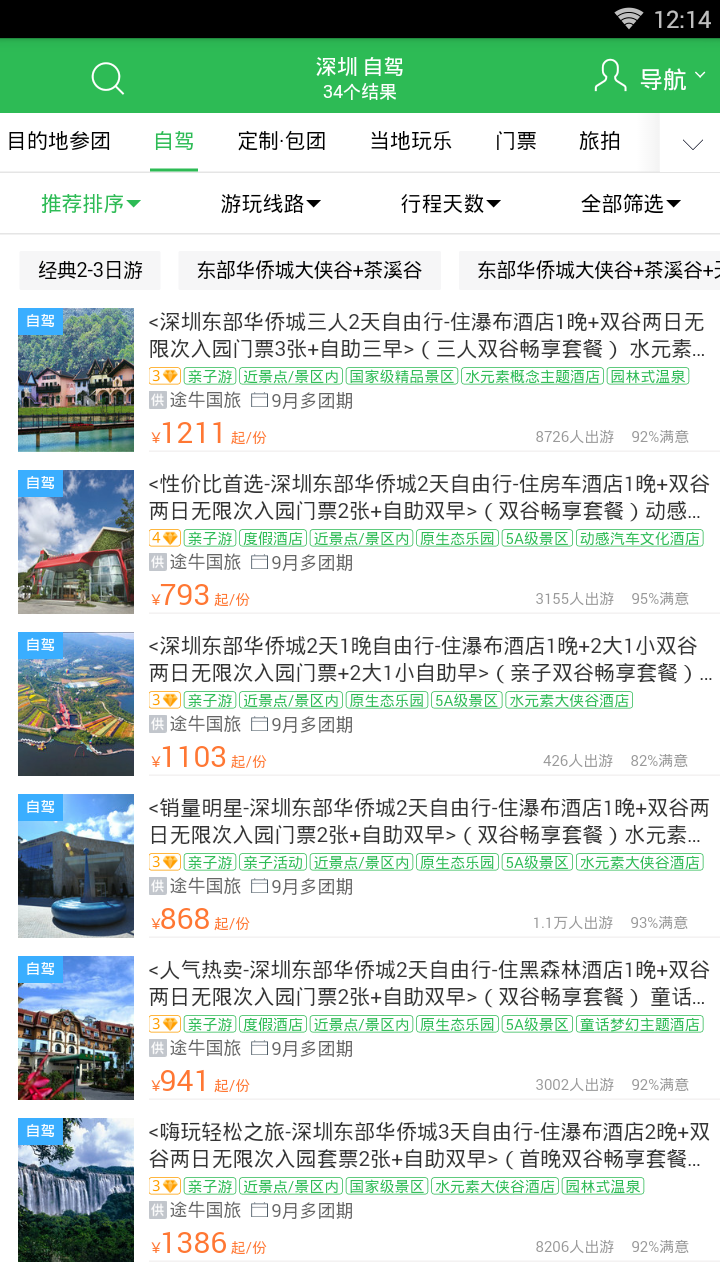Select the 经典2-3日游 chip
Image resolution: width=720 pixels, height=1280 pixels.
(x=91, y=270)
